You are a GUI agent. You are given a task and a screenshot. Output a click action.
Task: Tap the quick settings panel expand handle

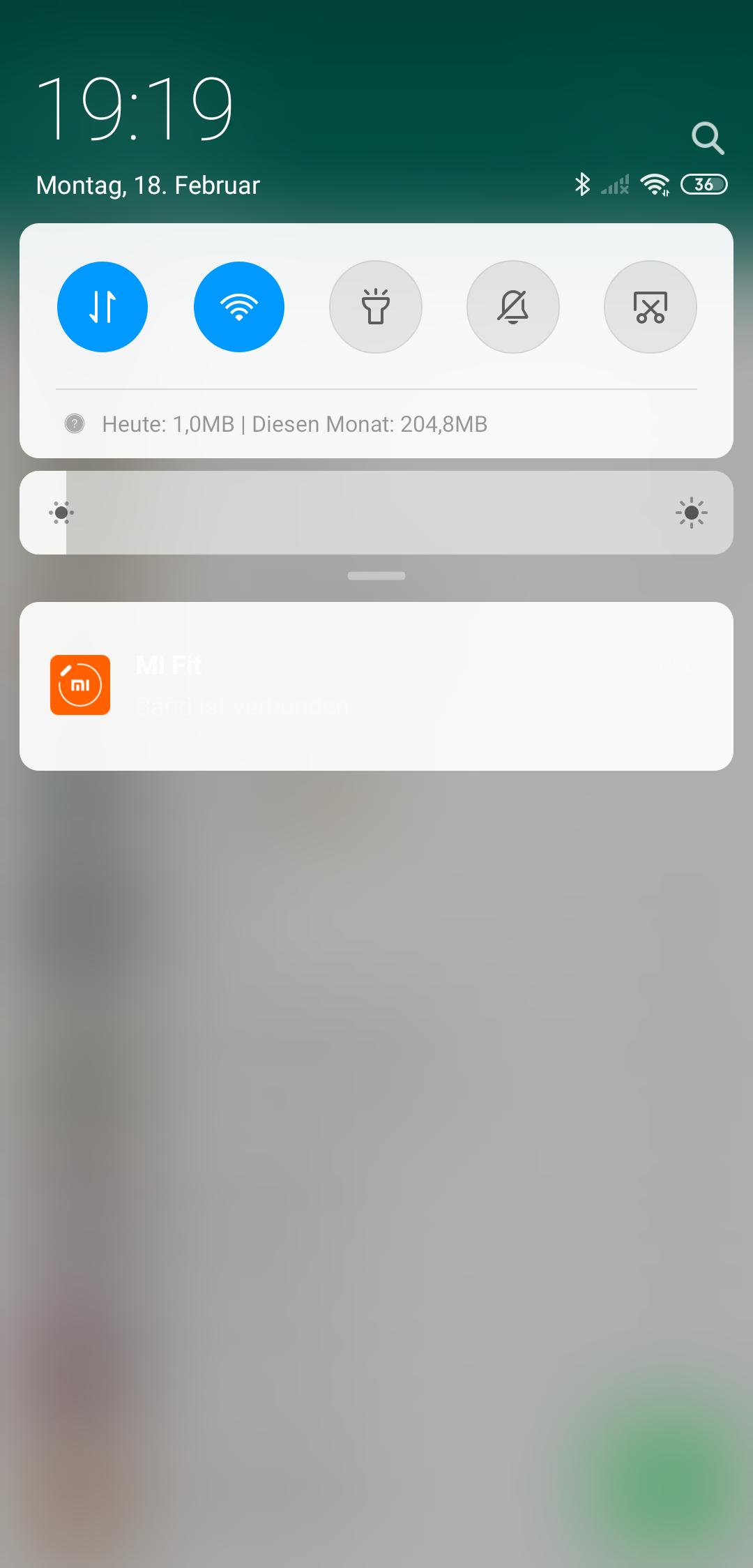point(376,576)
